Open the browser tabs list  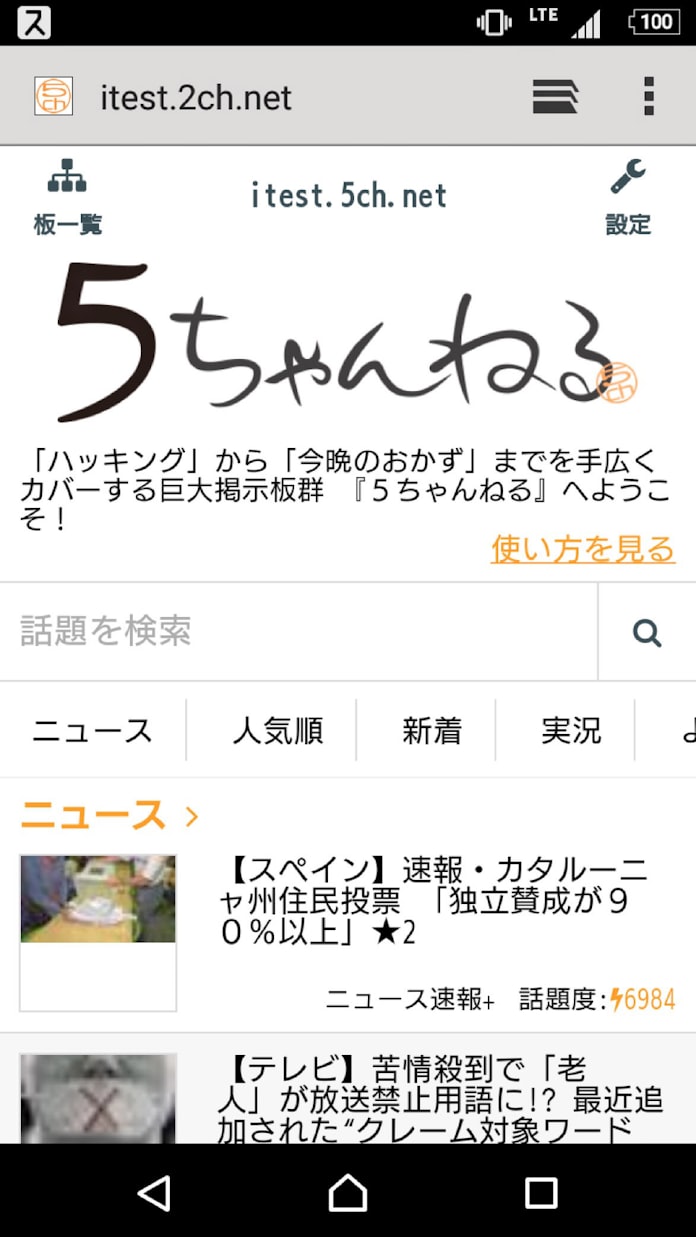pyautogui.click(x=555, y=96)
